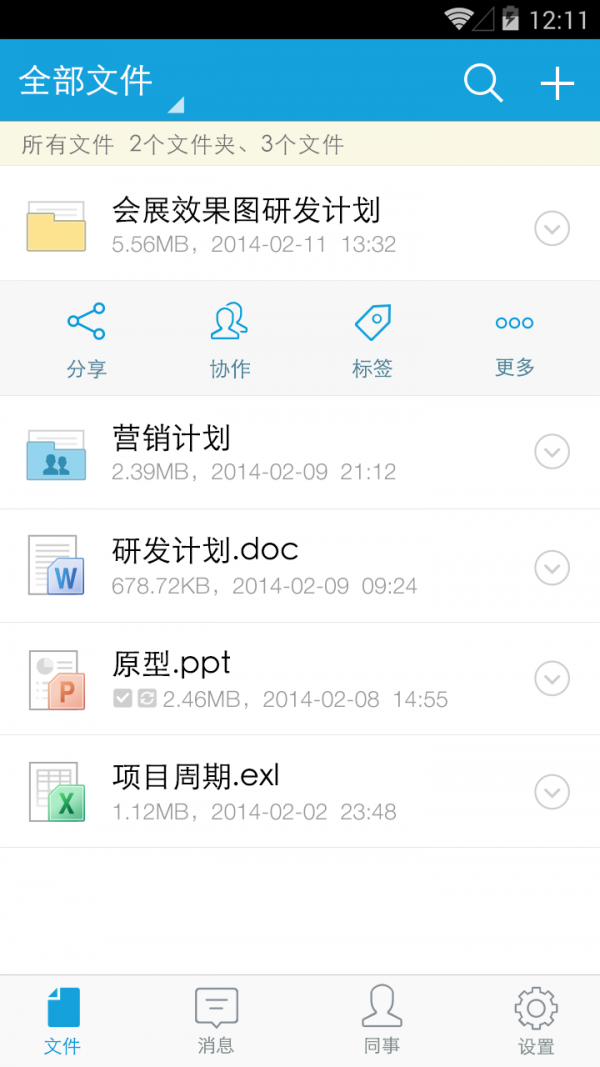This screenshot has width=600, height=1067.
Task: Share the folder via 分享
Action: (87, 340)
